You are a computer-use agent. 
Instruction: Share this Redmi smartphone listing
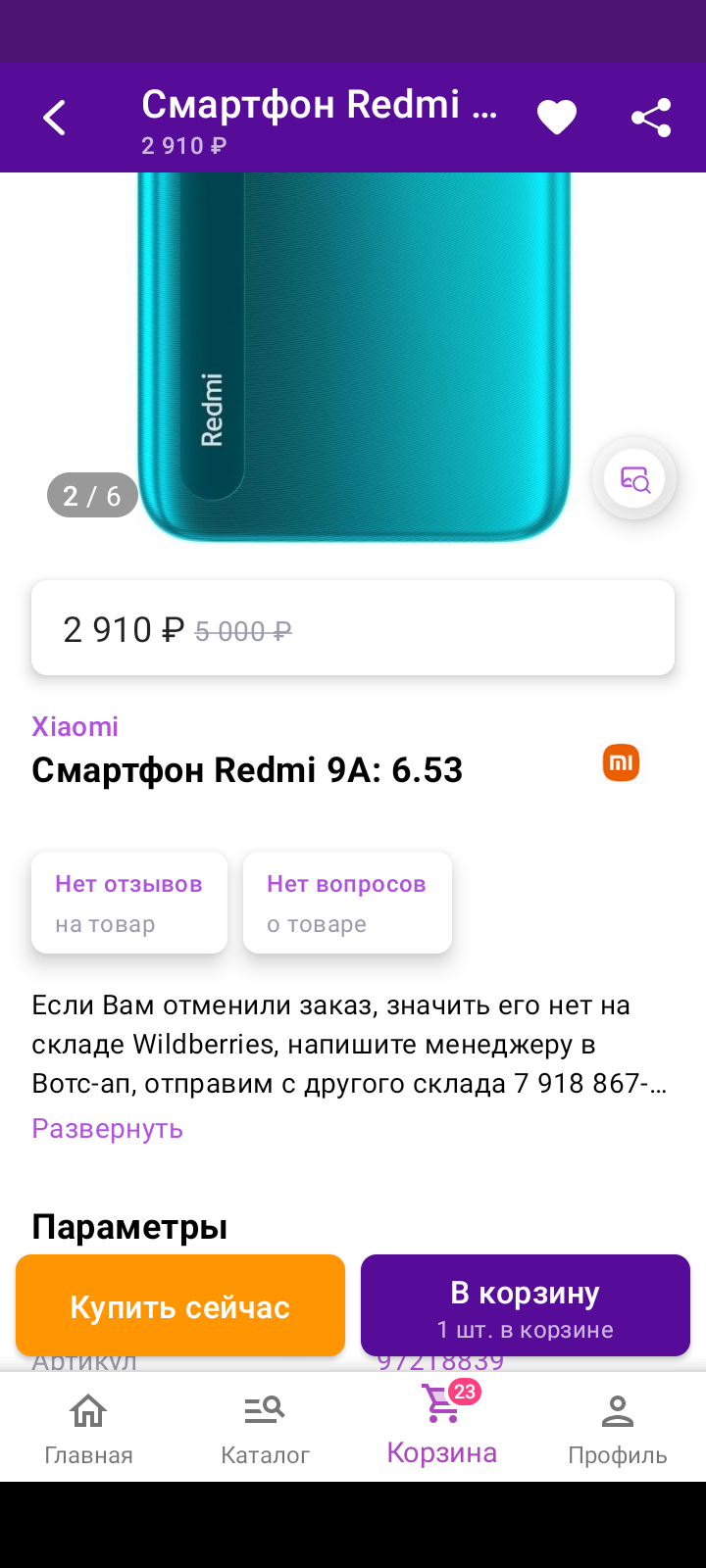(651, 119)
